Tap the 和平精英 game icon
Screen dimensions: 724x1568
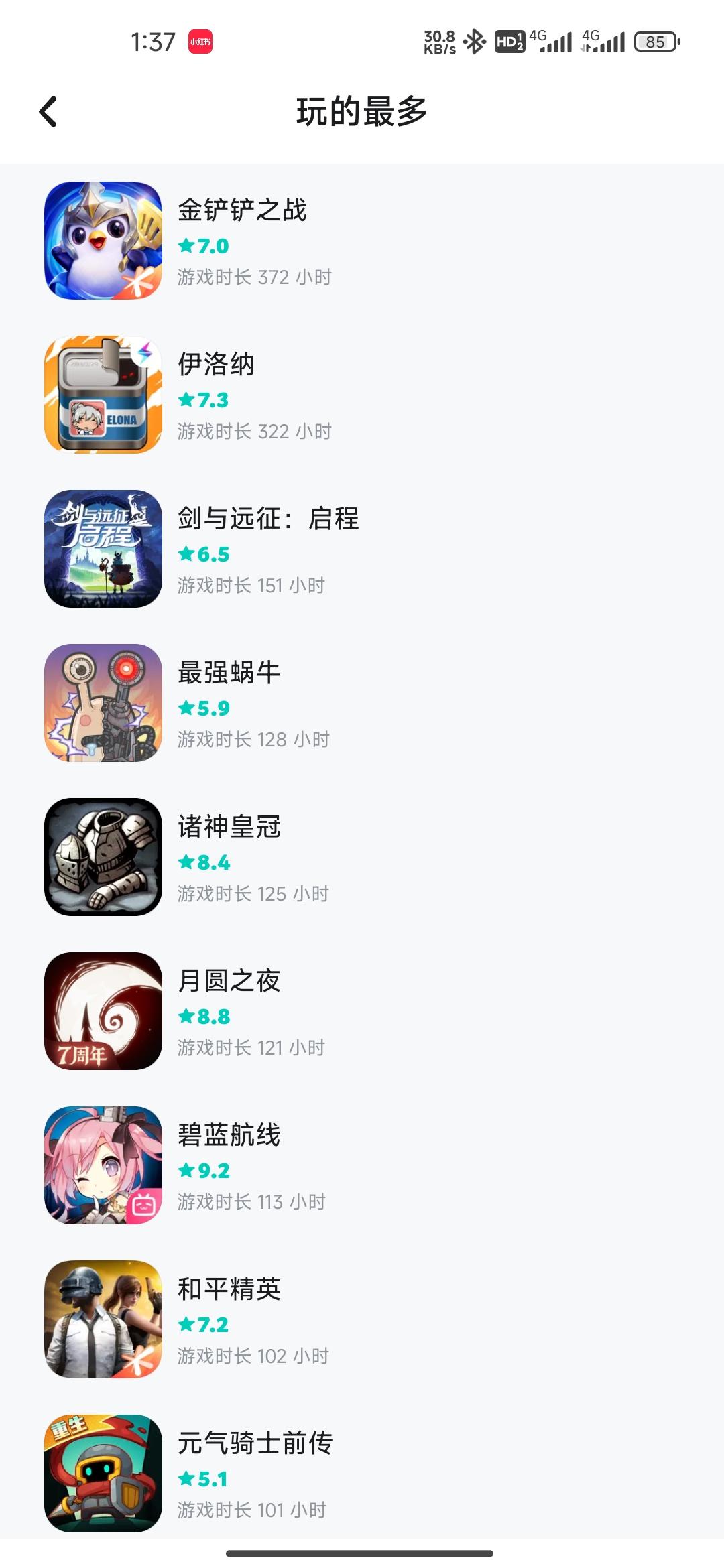[102, 1319]
